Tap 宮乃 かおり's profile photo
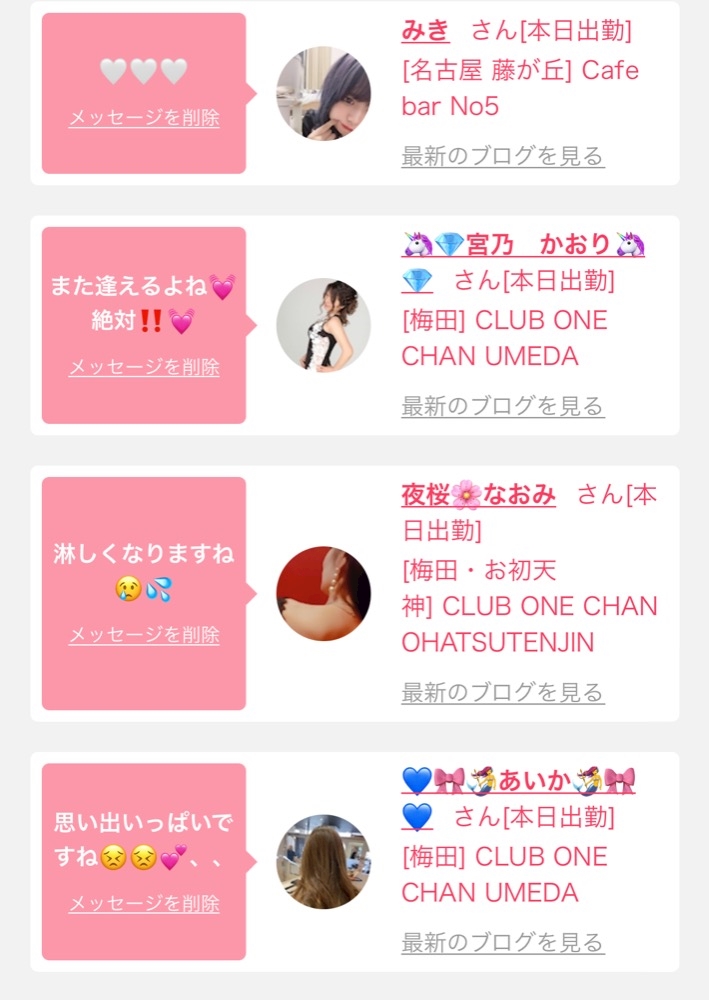 tap(323, 325)
